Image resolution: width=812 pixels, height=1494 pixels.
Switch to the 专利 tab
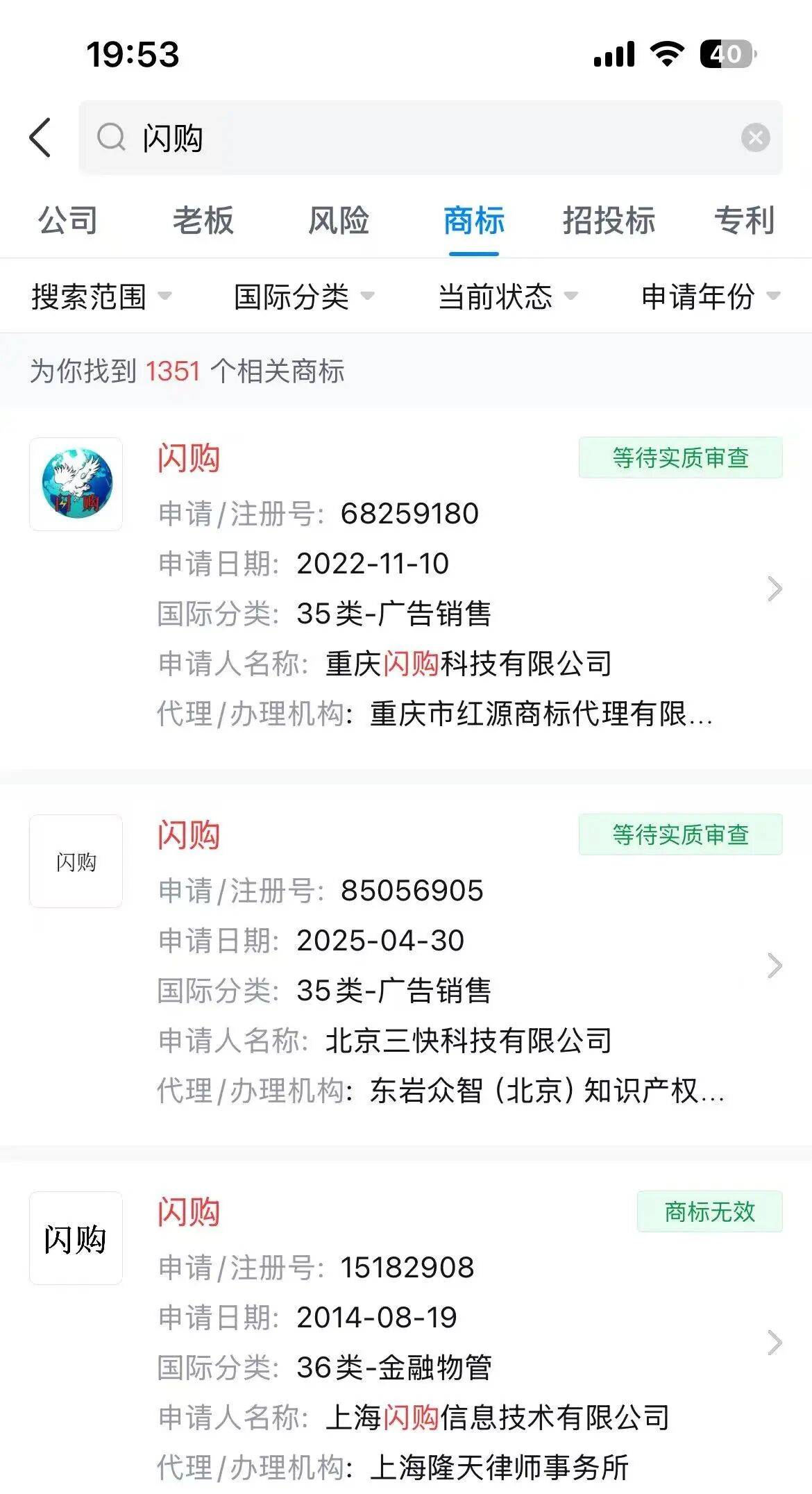pyautogui.click(x=745, y=222)
